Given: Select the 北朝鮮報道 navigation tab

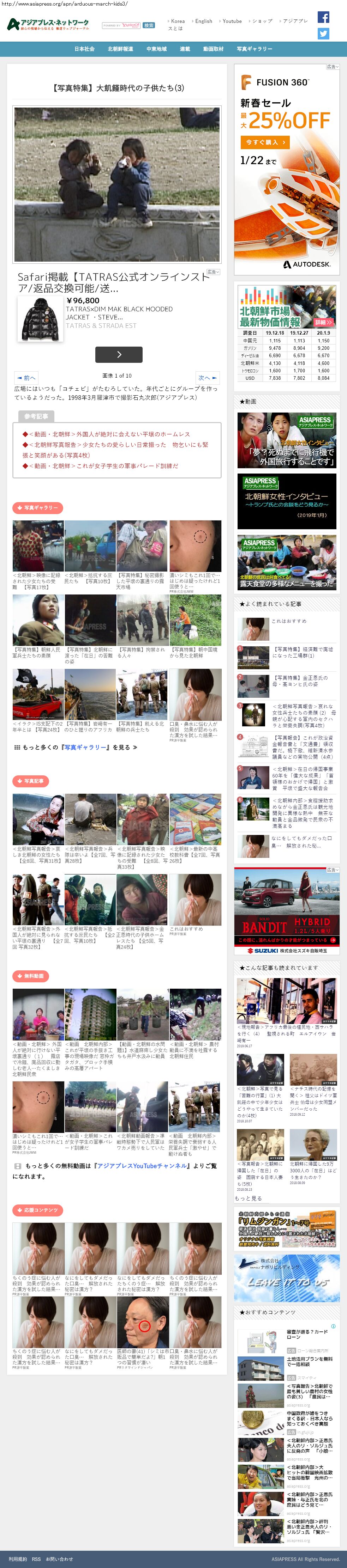Looking at the screenshot, I should [x=120, y=49].
